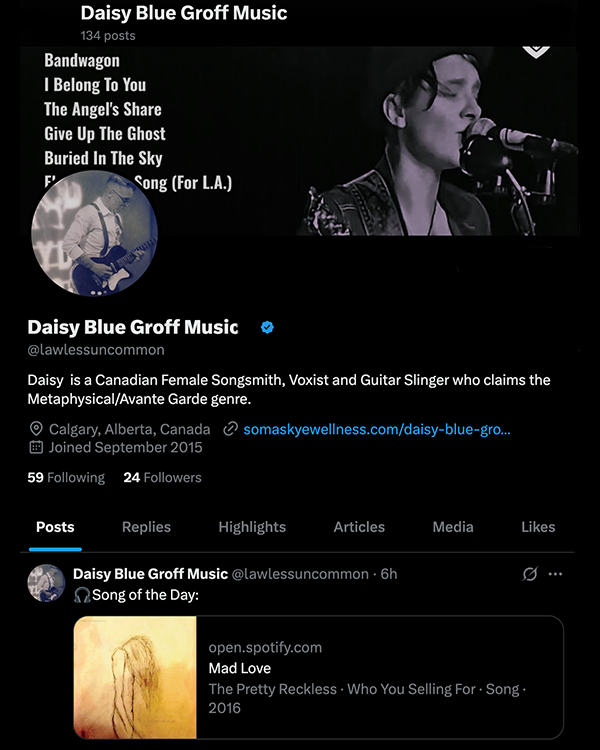
Task: Switch to the Replies tab
Action: point(146,527)
